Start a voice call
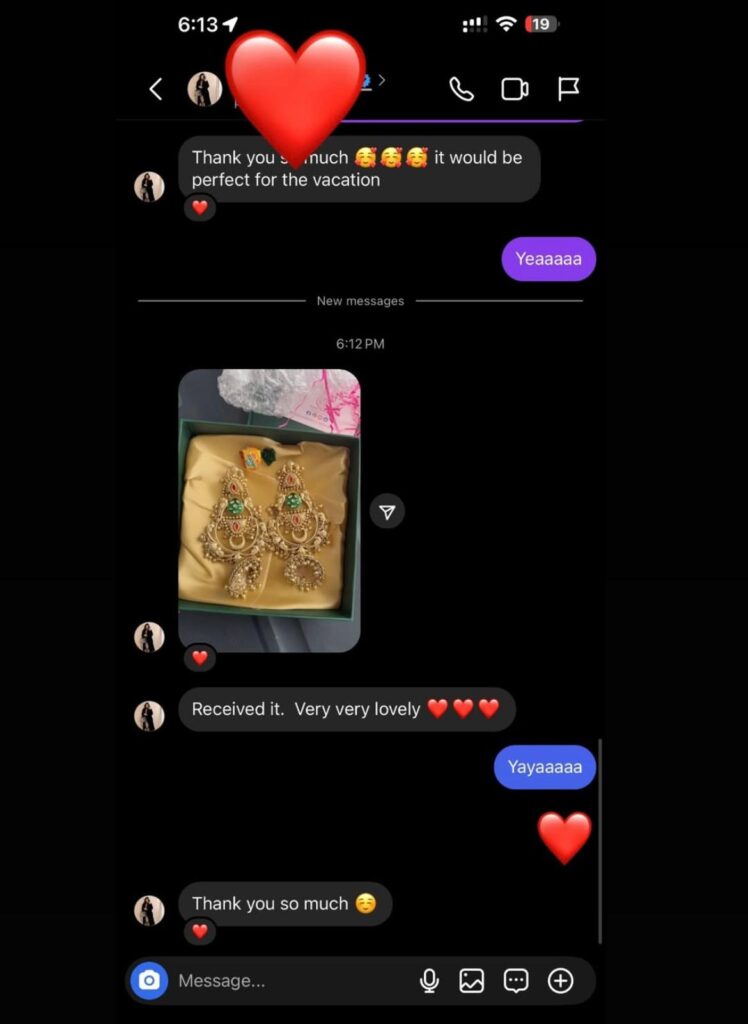Viewport: 748px width, 1024px height. point(461,90)
